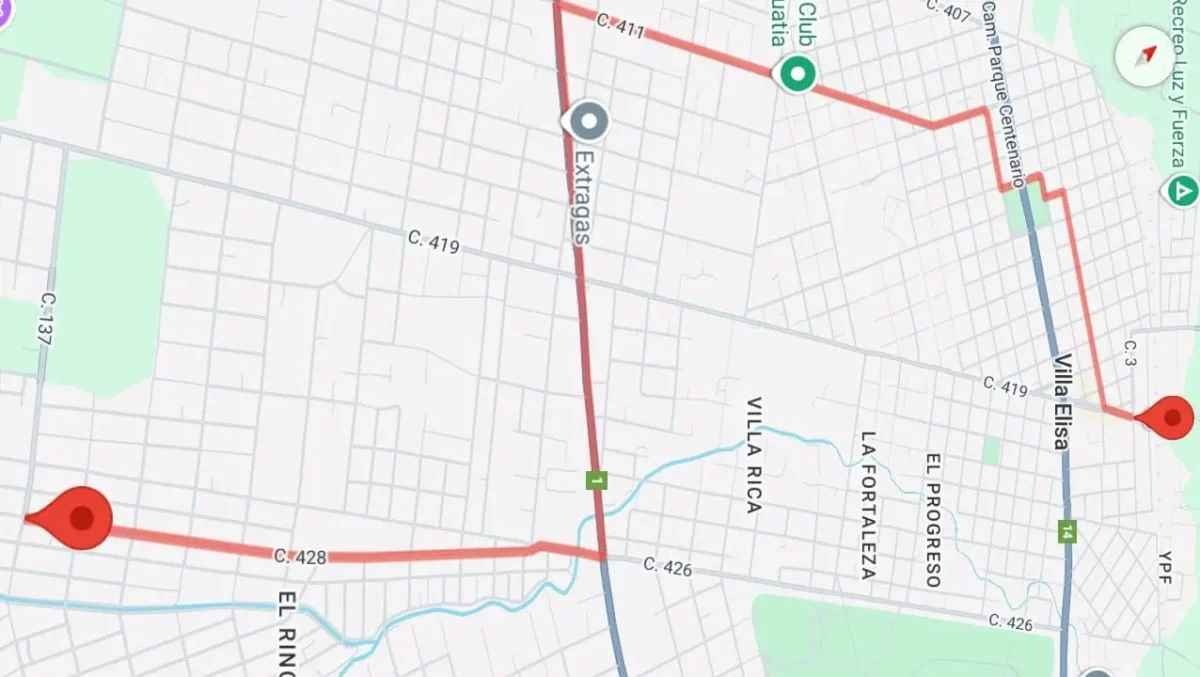The width and height of the screenshot is (1200, 677).
Task: Tap the red pin near C. 428
Action: (x=80, y=517)
